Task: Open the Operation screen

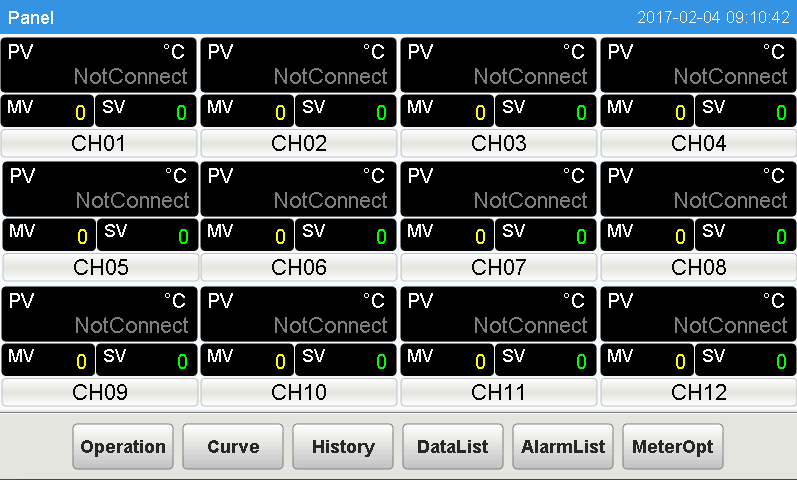Action: tap(123, 446)
